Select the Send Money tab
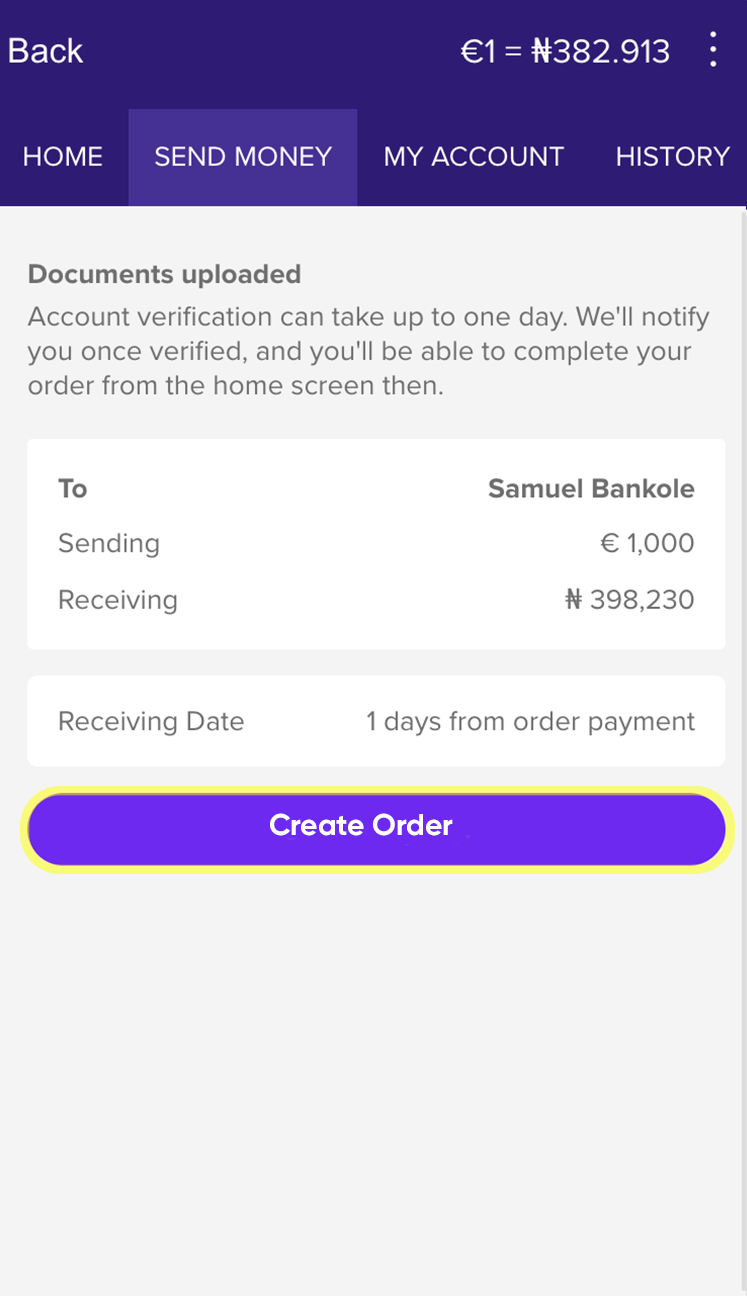Image resolution: width=747 pixels, height=1296 pixels. [243, 157]
